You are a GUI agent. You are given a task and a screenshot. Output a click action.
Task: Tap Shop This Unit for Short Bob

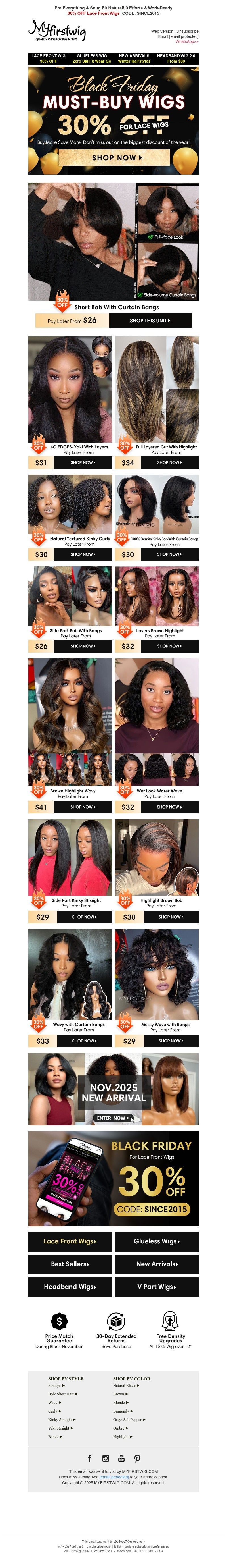click(x=150, y=320)
